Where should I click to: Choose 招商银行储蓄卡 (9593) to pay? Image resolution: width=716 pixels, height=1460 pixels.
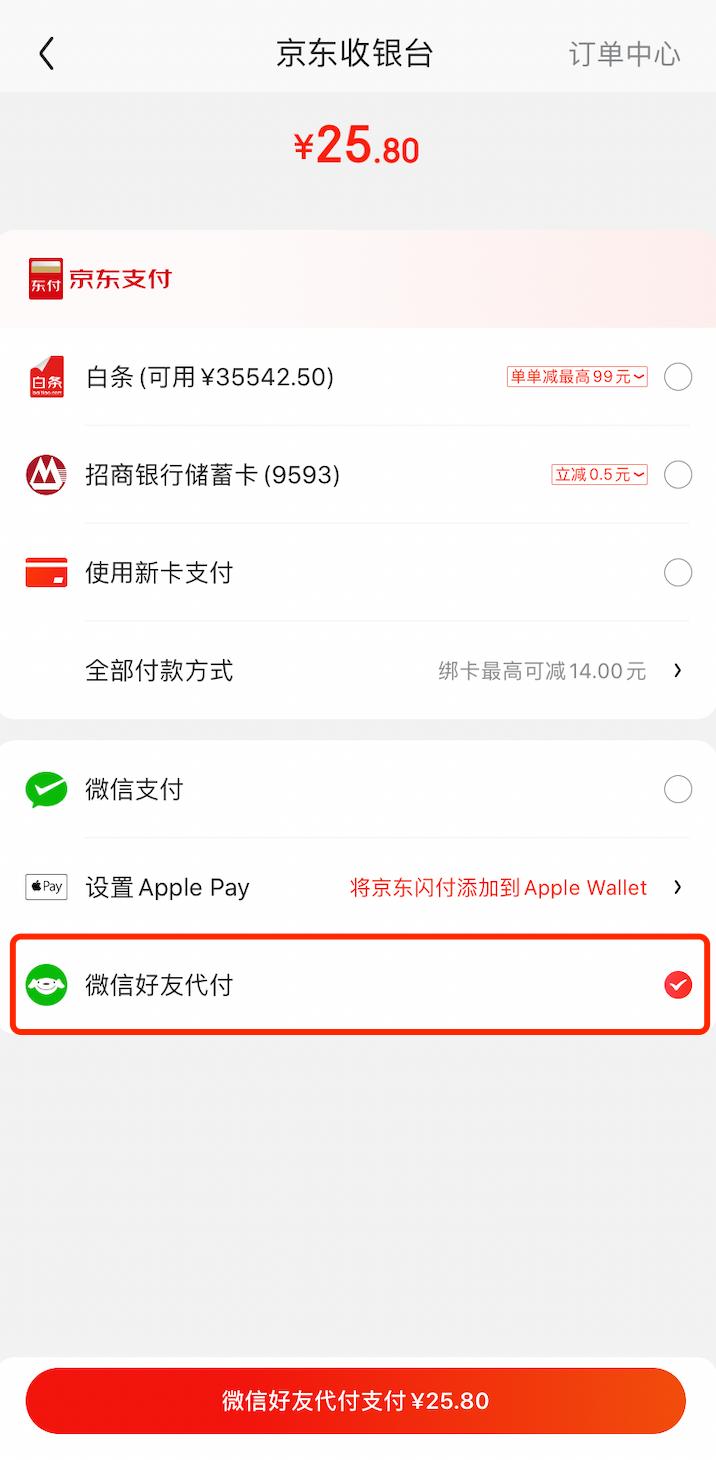coord(678,475)
